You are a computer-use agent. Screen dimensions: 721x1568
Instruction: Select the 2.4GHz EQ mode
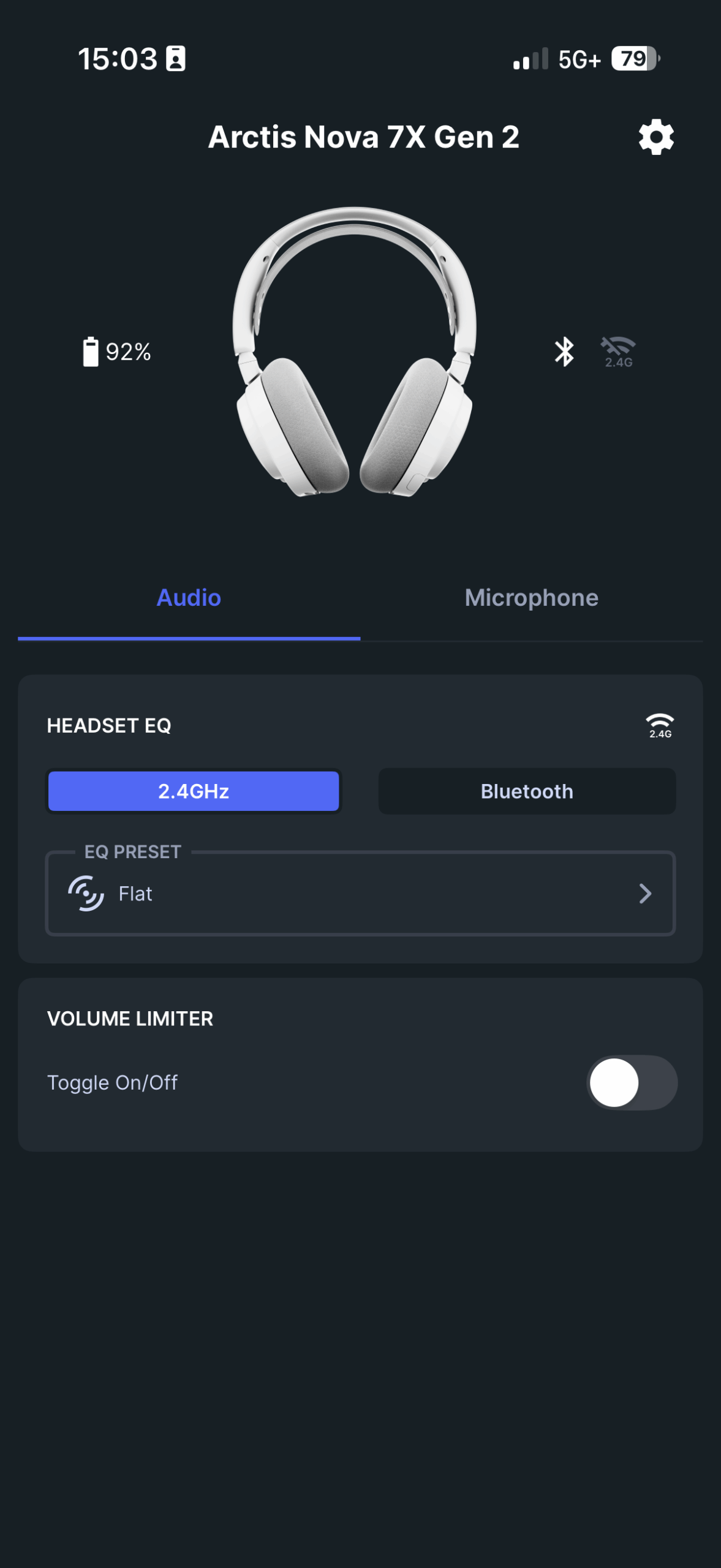point(194,791)
